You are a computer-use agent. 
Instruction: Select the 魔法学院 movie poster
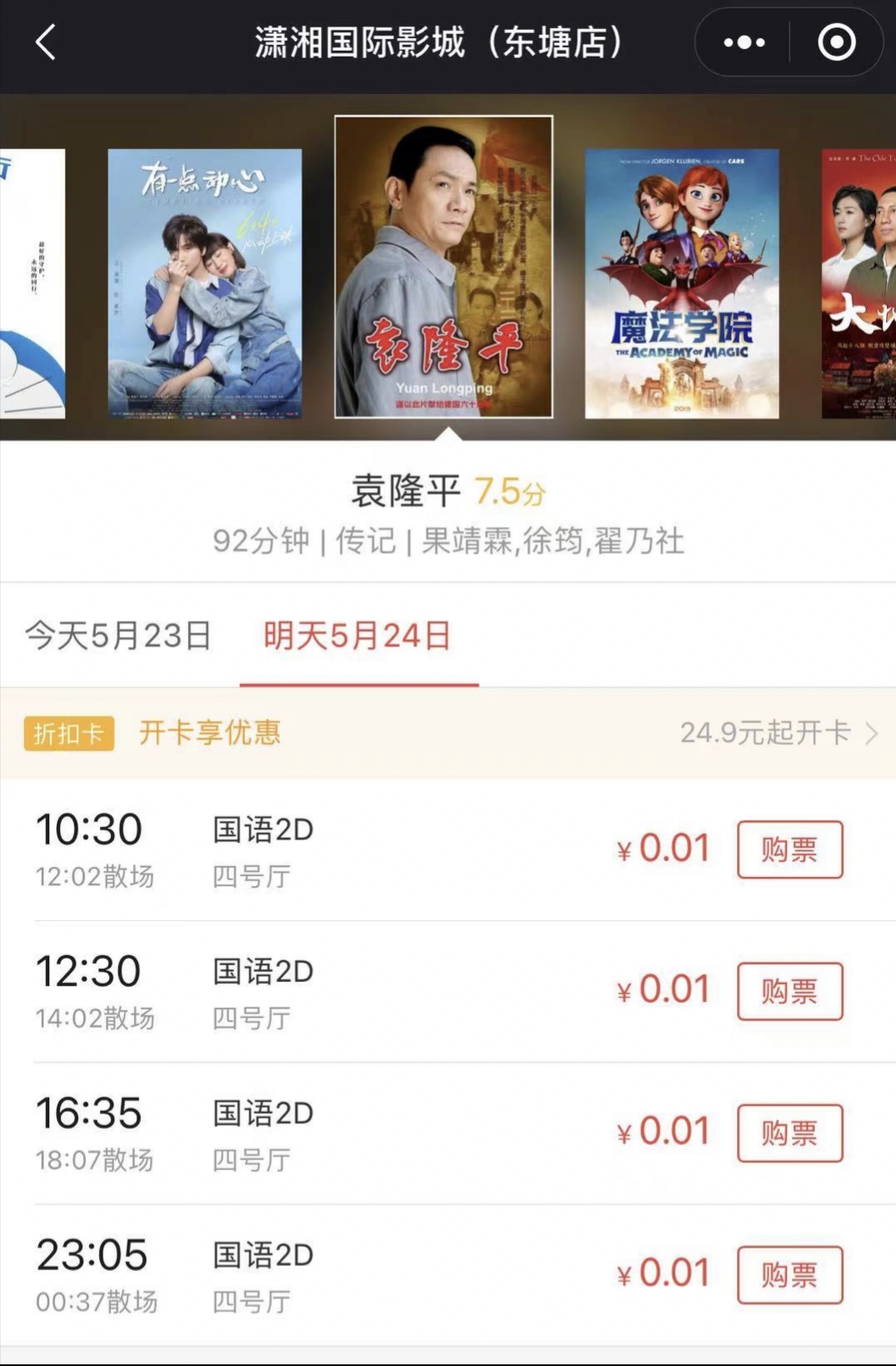tap(681, 283)
